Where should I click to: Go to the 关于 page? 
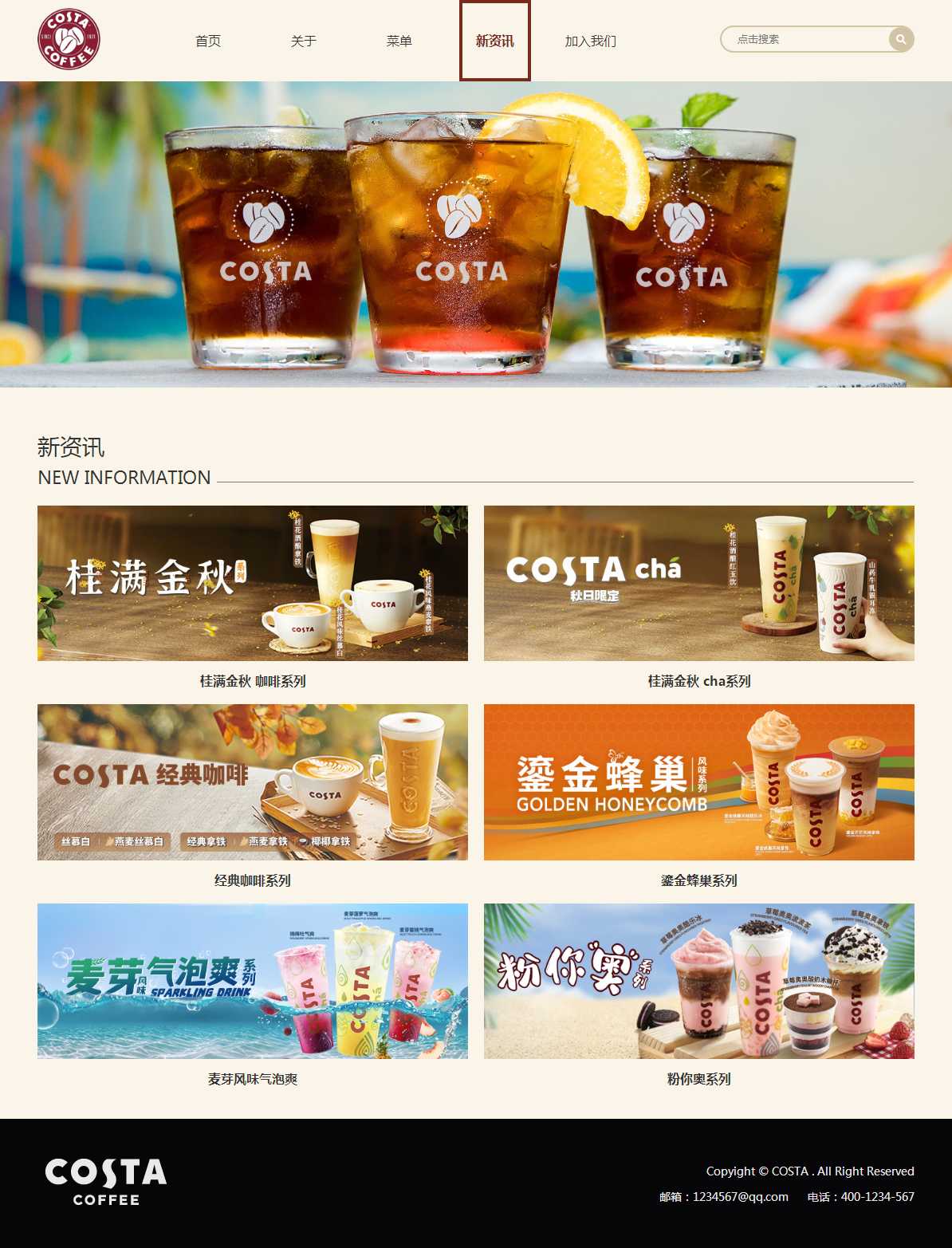tap(303, 41)
